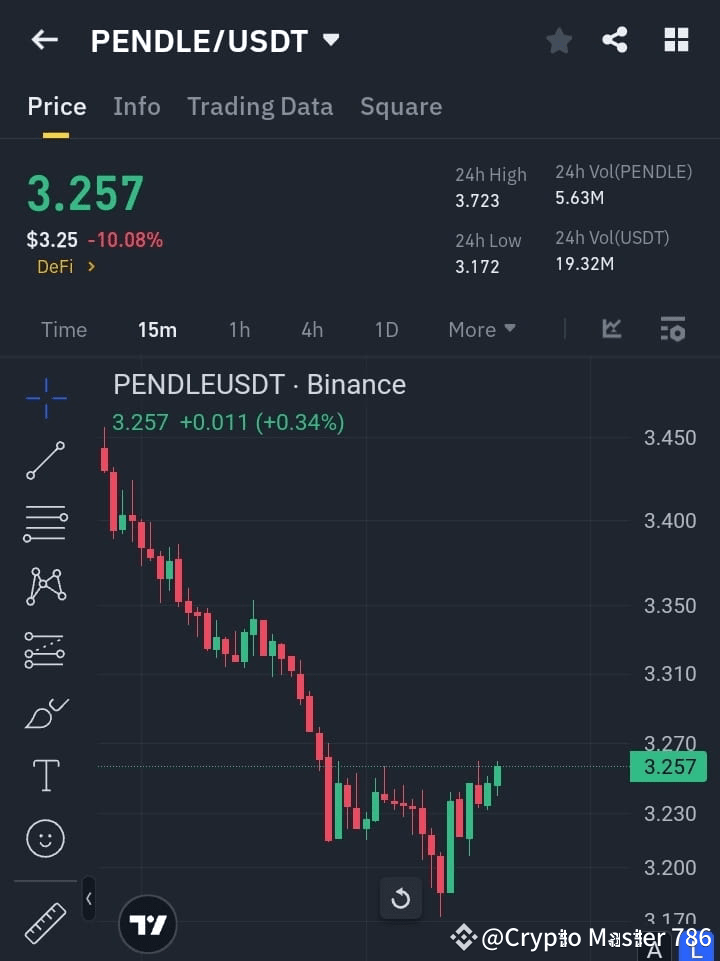Collapse the drawing tools sidebar
The height and width of the screenshot is (961, 720).
(88, 898)
